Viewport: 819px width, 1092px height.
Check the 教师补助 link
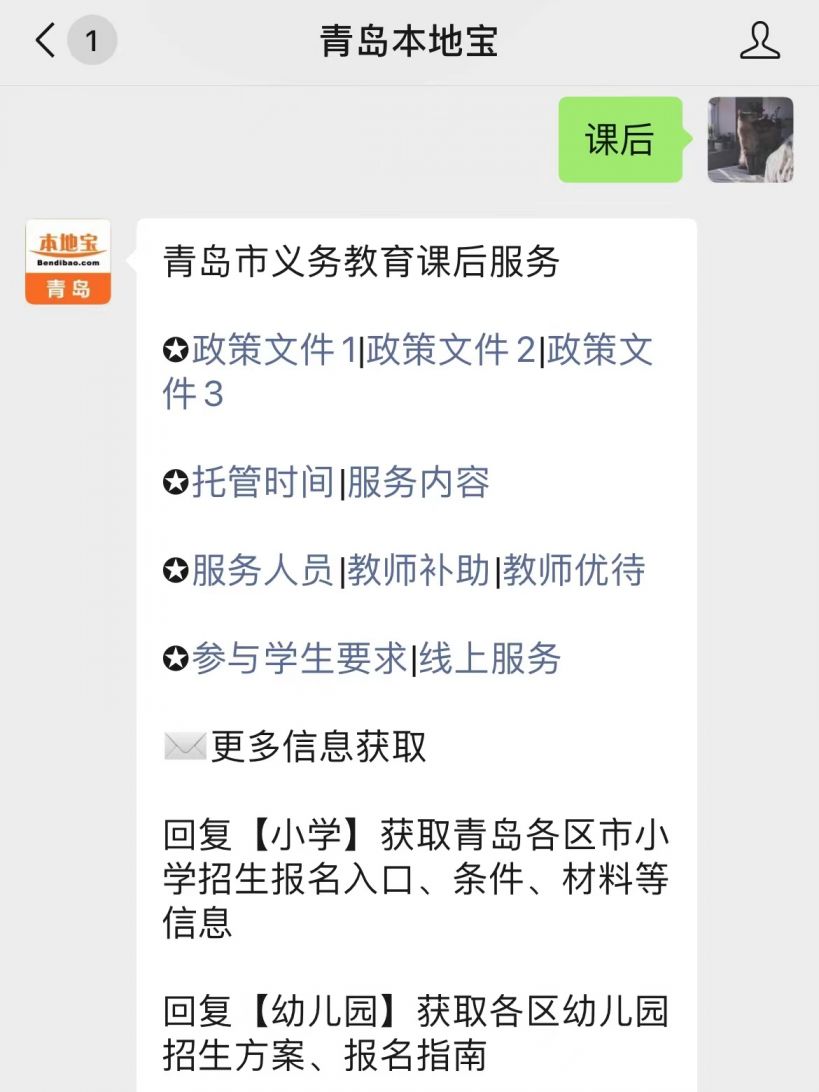418,571
